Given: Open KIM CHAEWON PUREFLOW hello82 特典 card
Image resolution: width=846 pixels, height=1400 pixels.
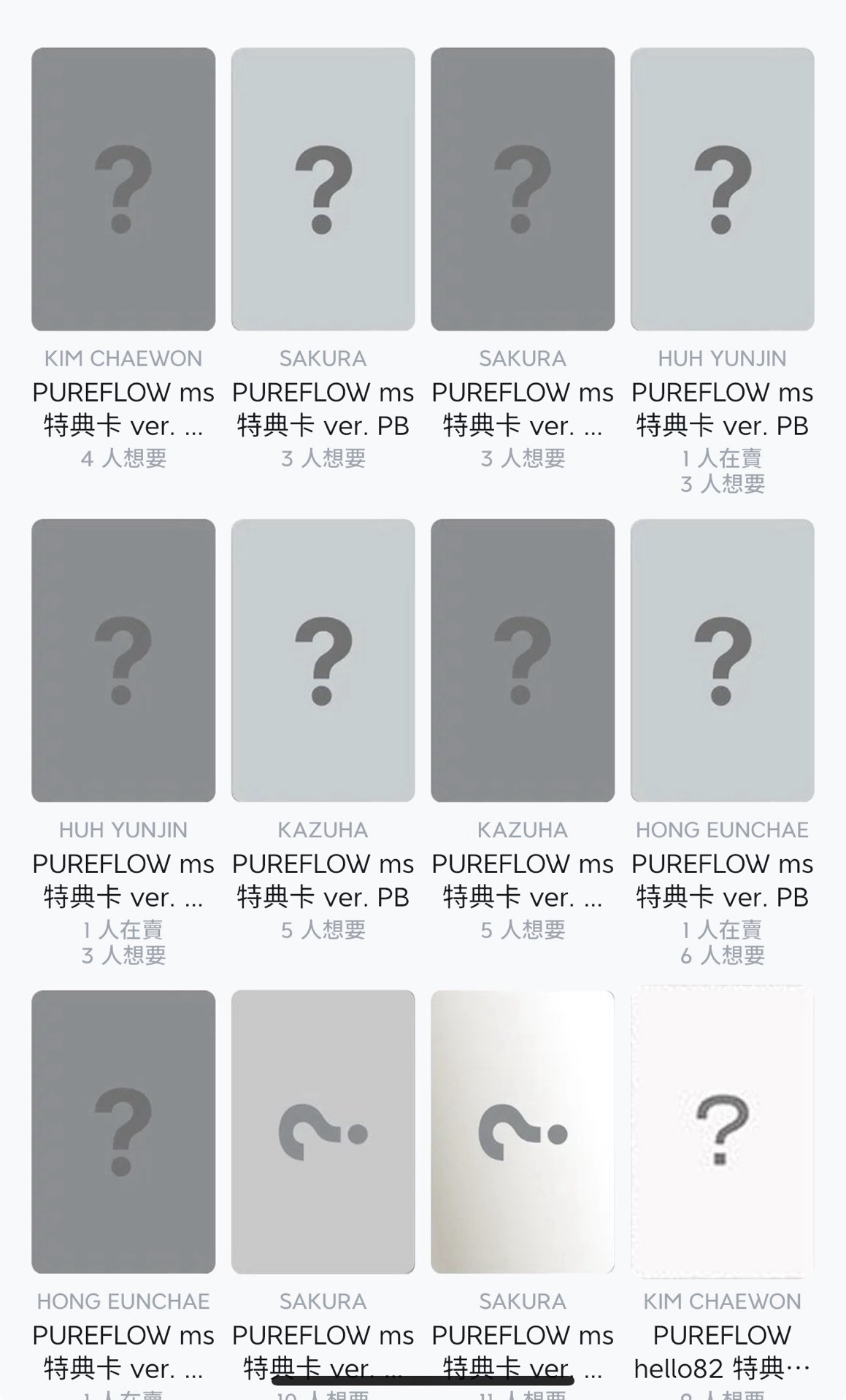Looking at the screenshot, I should coord(722,1131).
